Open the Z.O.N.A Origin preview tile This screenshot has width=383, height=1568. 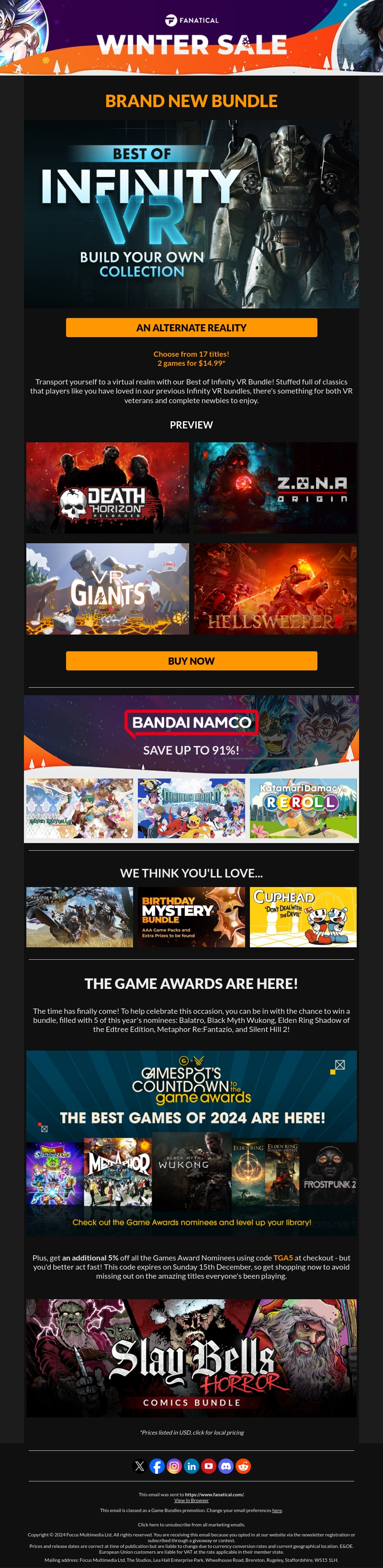click(x=275, y=488)
